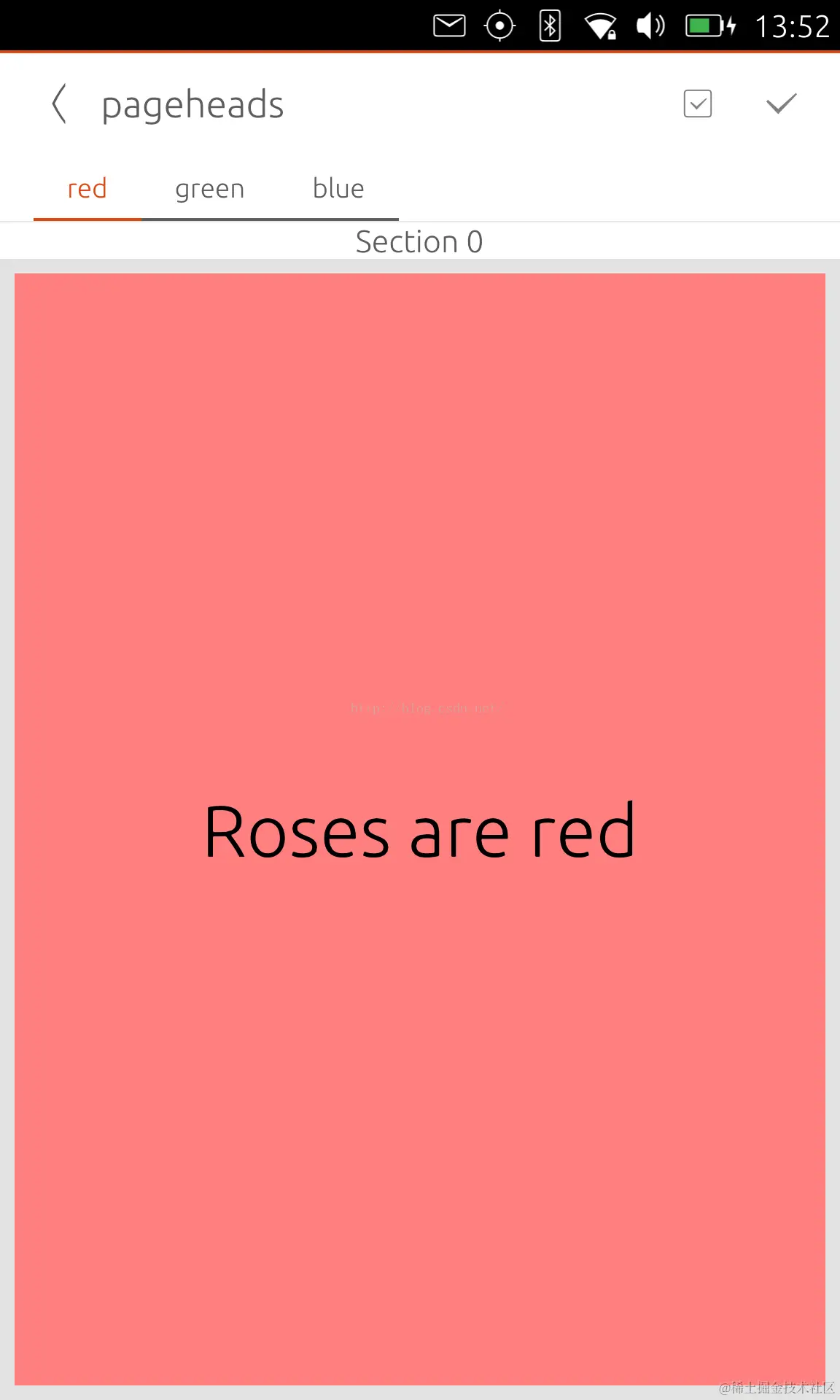
Task: Go back using the header arrow
Action: [x=60, y=104]
